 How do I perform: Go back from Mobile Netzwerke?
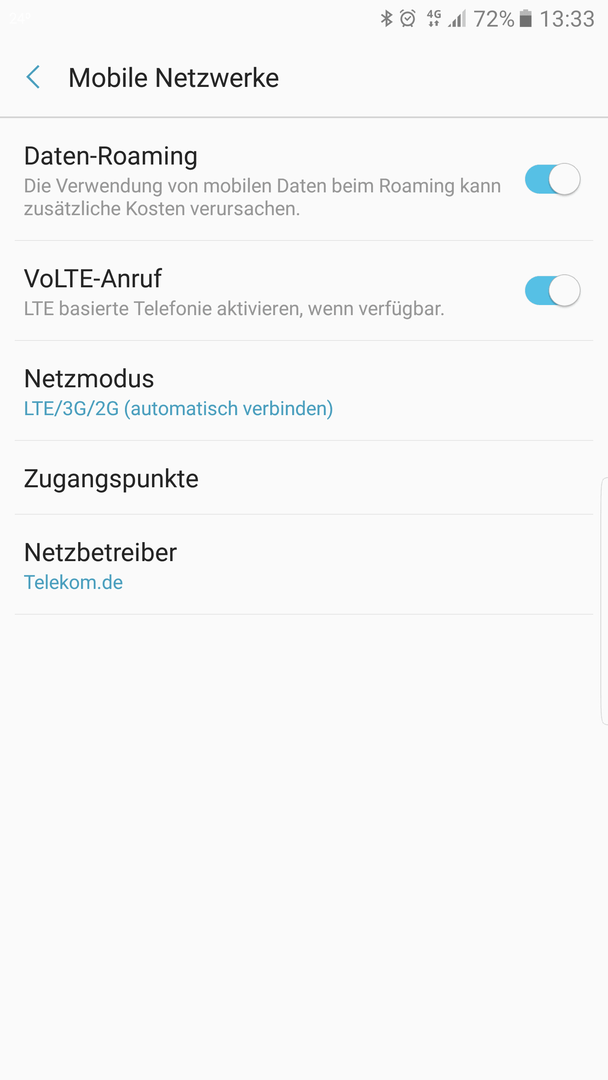tap(33, 77)
